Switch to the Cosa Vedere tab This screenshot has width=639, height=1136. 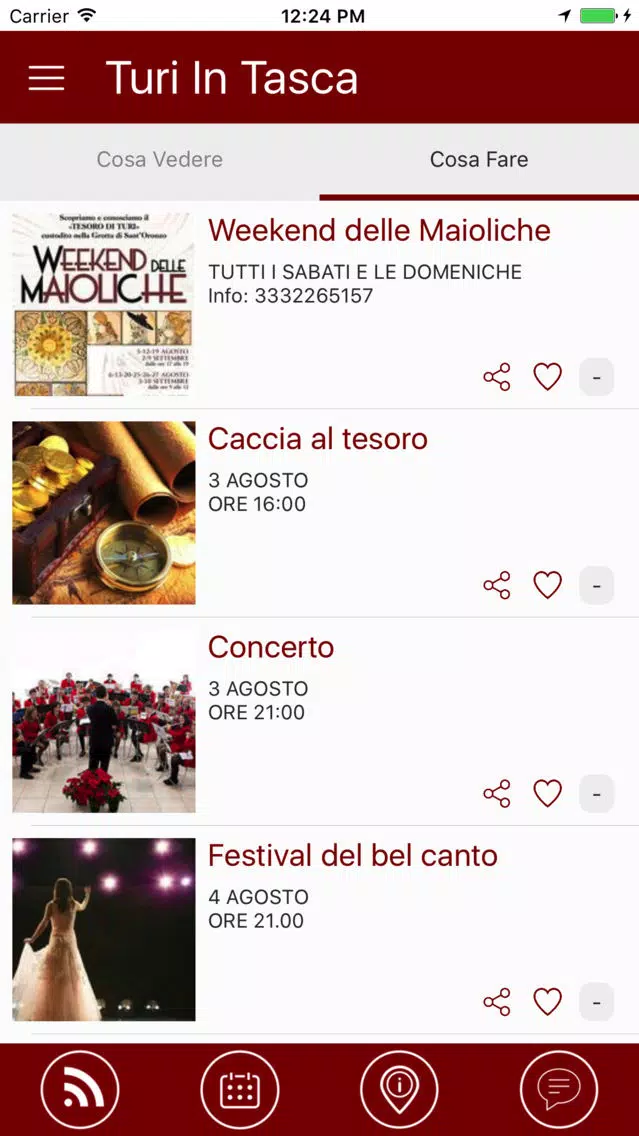pos(159,159)
